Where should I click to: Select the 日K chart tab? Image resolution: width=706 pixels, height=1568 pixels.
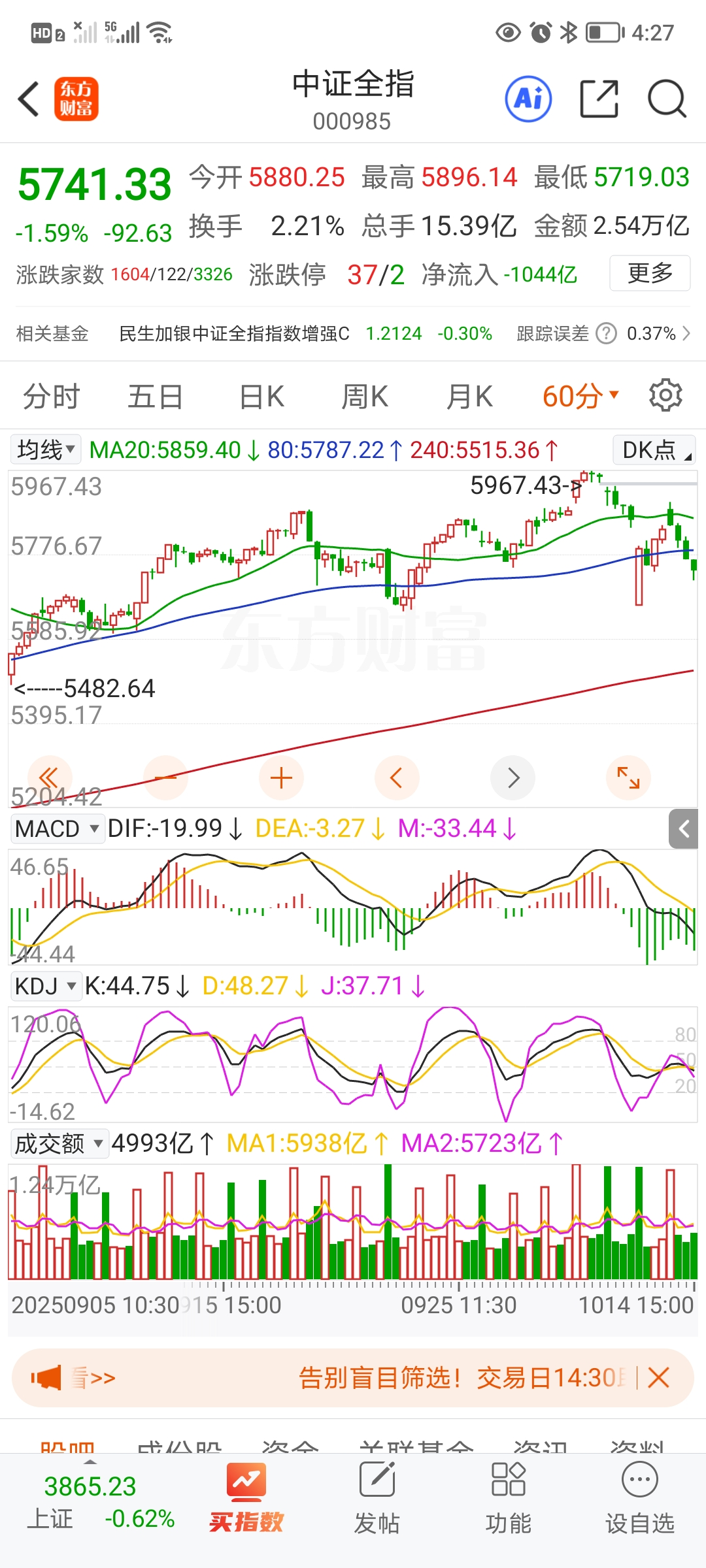tap(261, 397)
